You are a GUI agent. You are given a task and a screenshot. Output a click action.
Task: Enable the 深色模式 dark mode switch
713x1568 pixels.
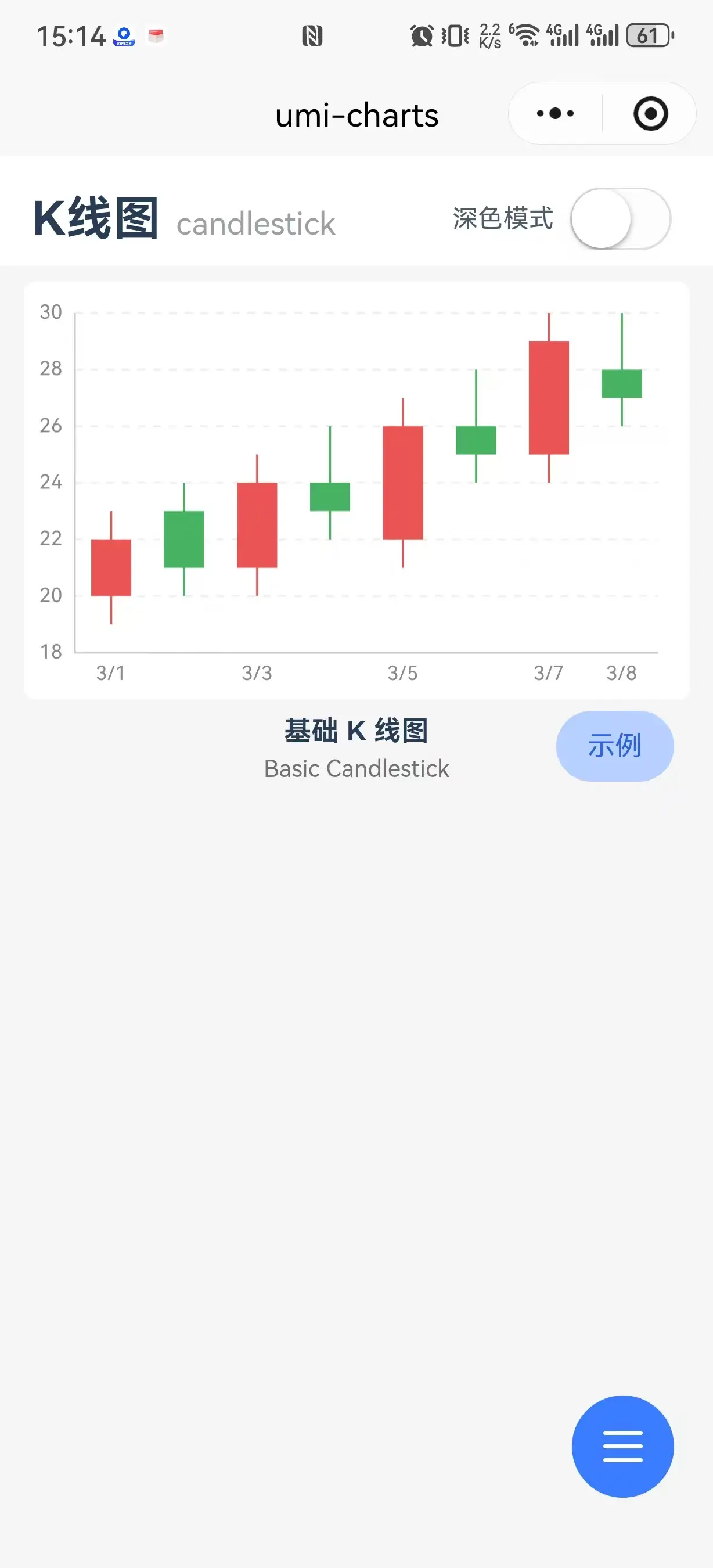tap(621, 218)
